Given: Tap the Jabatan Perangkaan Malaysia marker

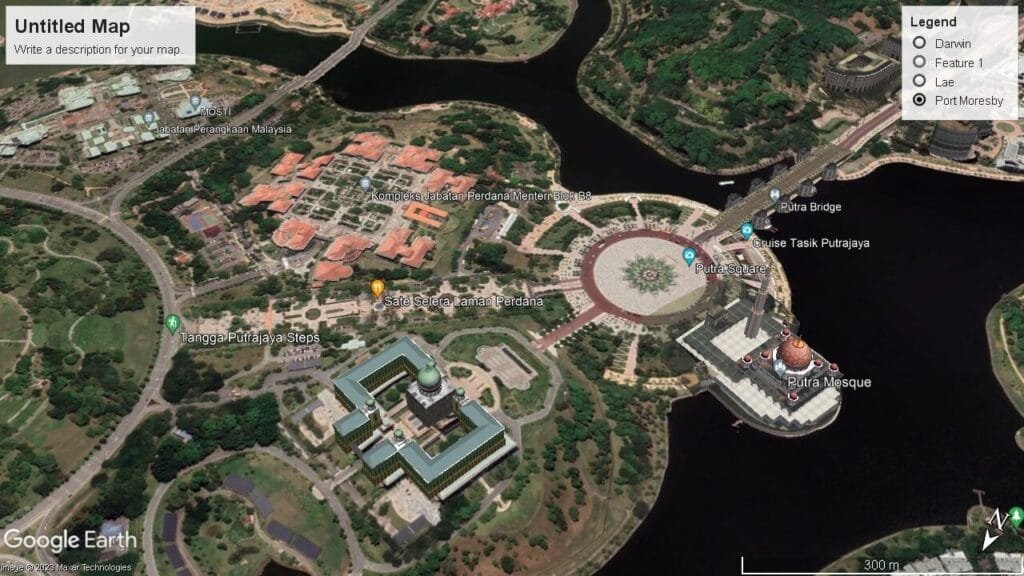Looking at the screenshot, I should [x=149, y=118].
